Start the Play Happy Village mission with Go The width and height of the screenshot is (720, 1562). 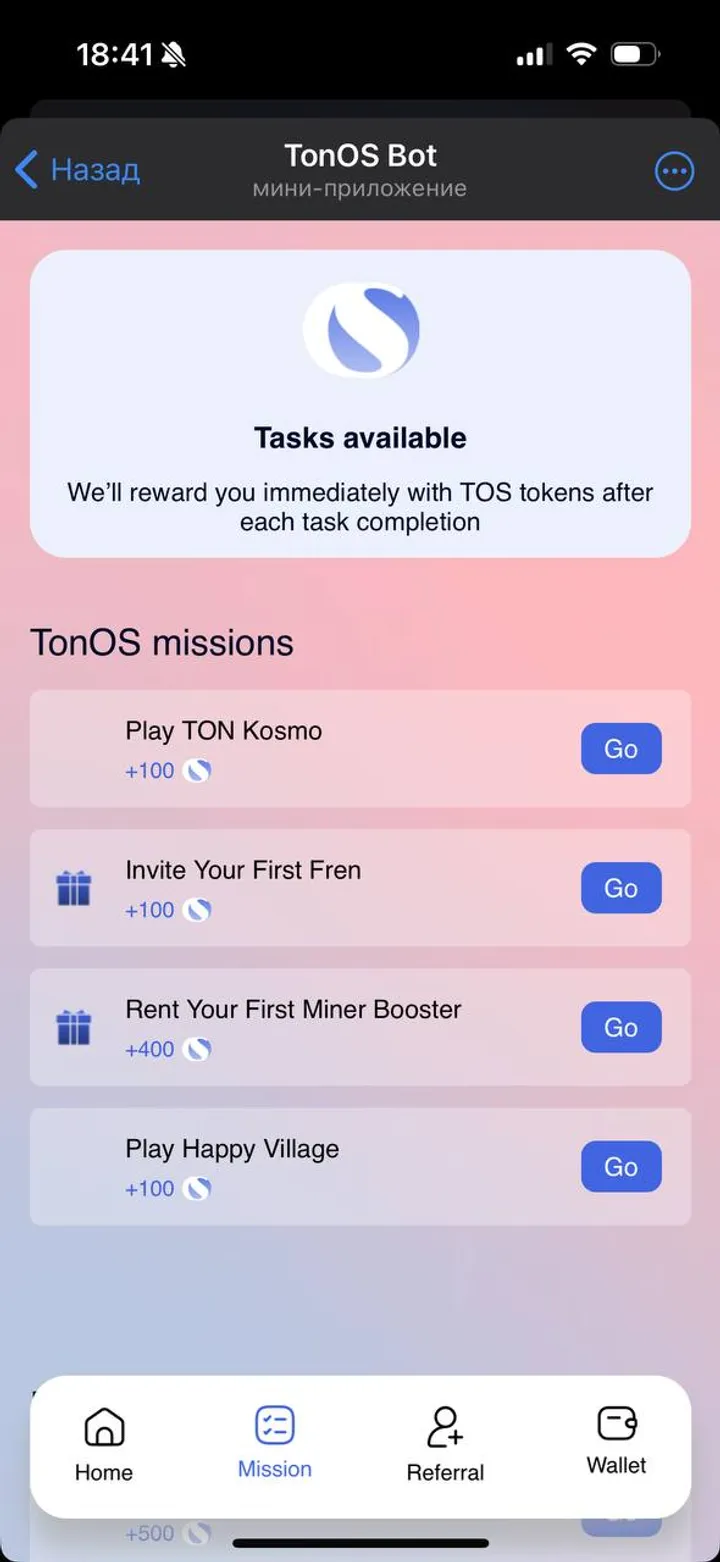[621, 1166]
